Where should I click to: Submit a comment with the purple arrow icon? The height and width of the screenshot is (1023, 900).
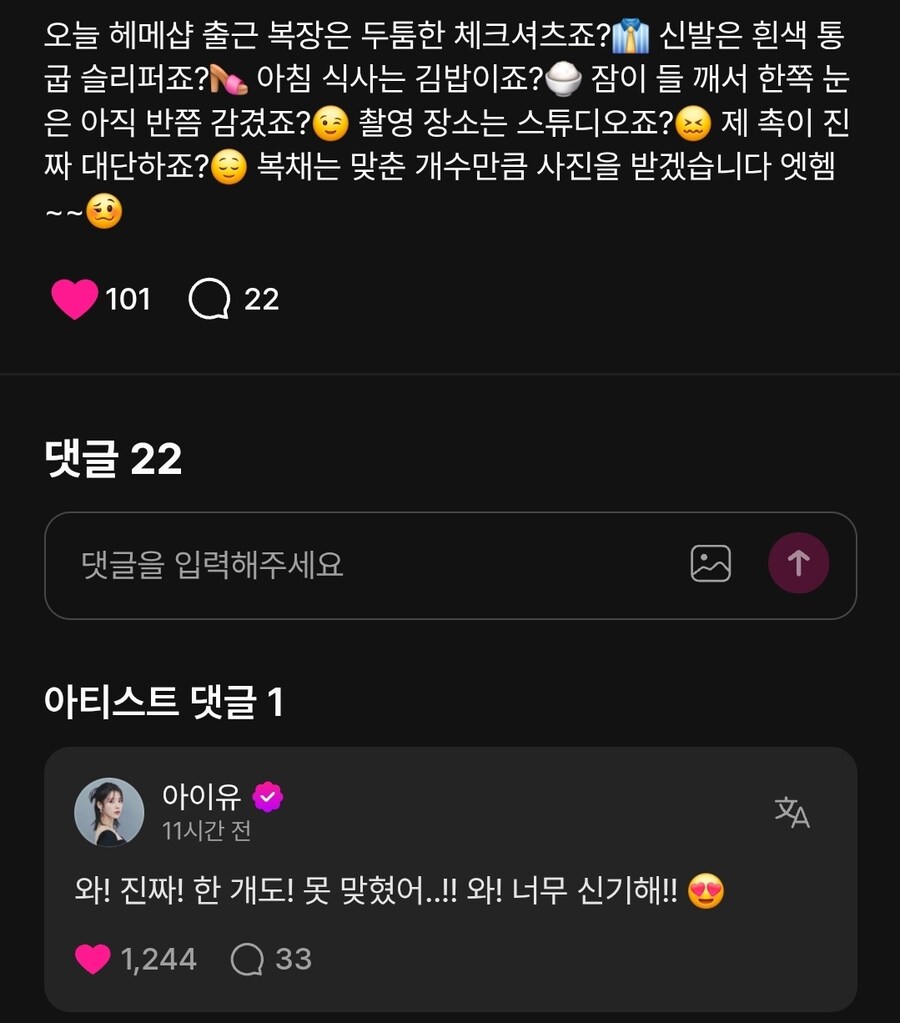coord(797,565)
